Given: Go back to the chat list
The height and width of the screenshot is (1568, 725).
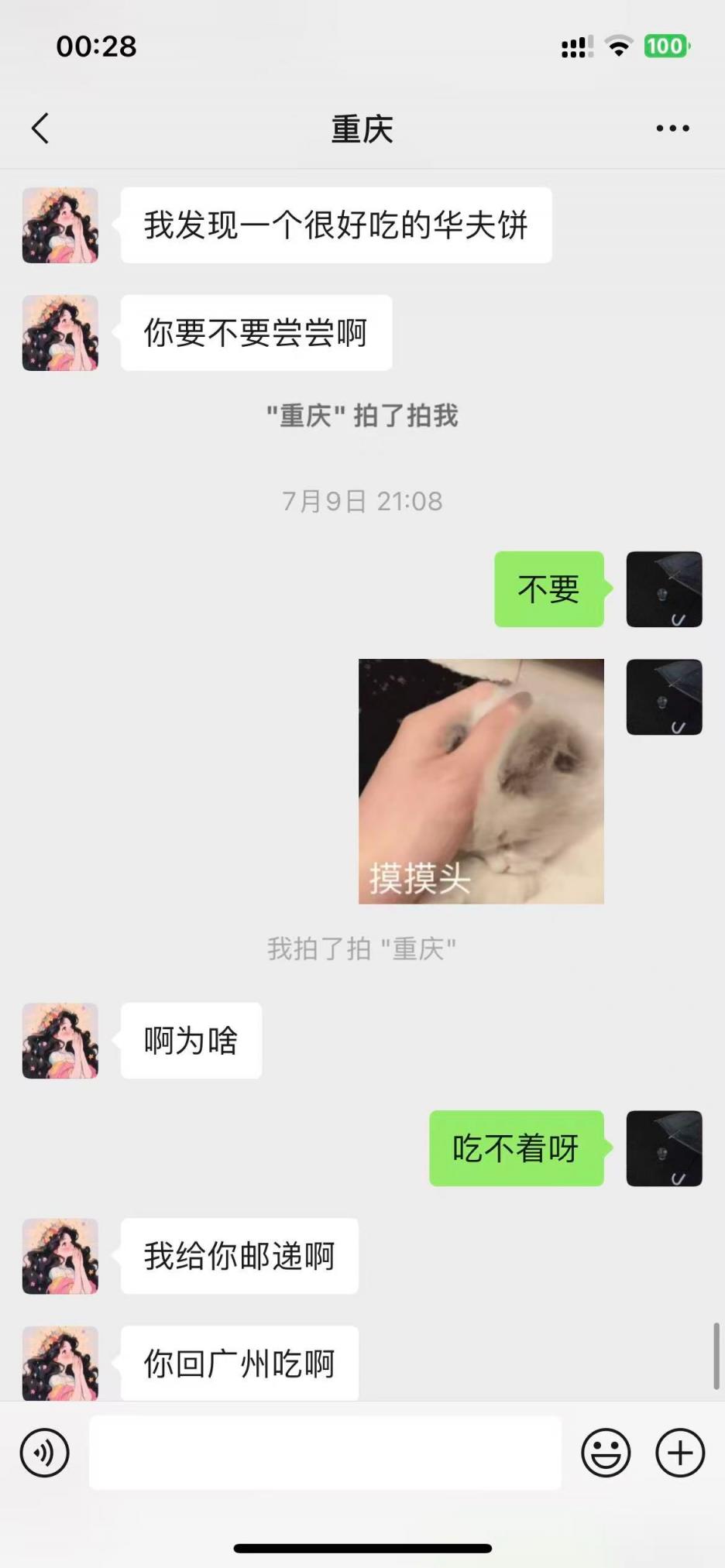Looking at the screenshot, I should coord(41,129).
